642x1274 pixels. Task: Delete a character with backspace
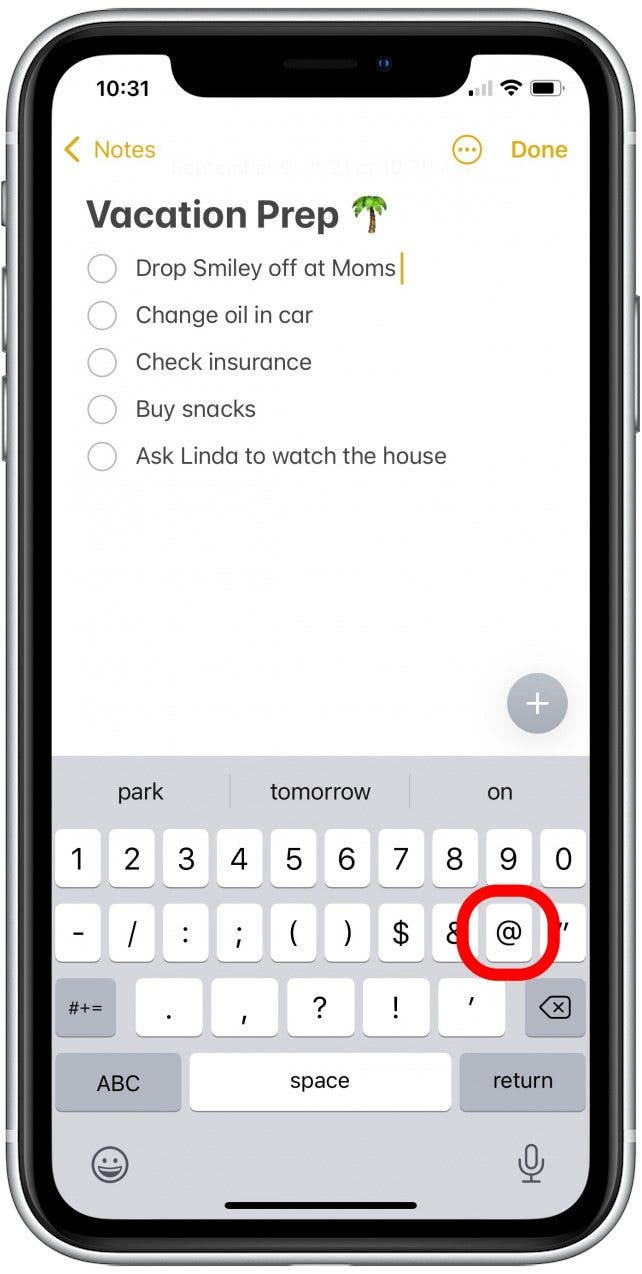coord(554,1008)
